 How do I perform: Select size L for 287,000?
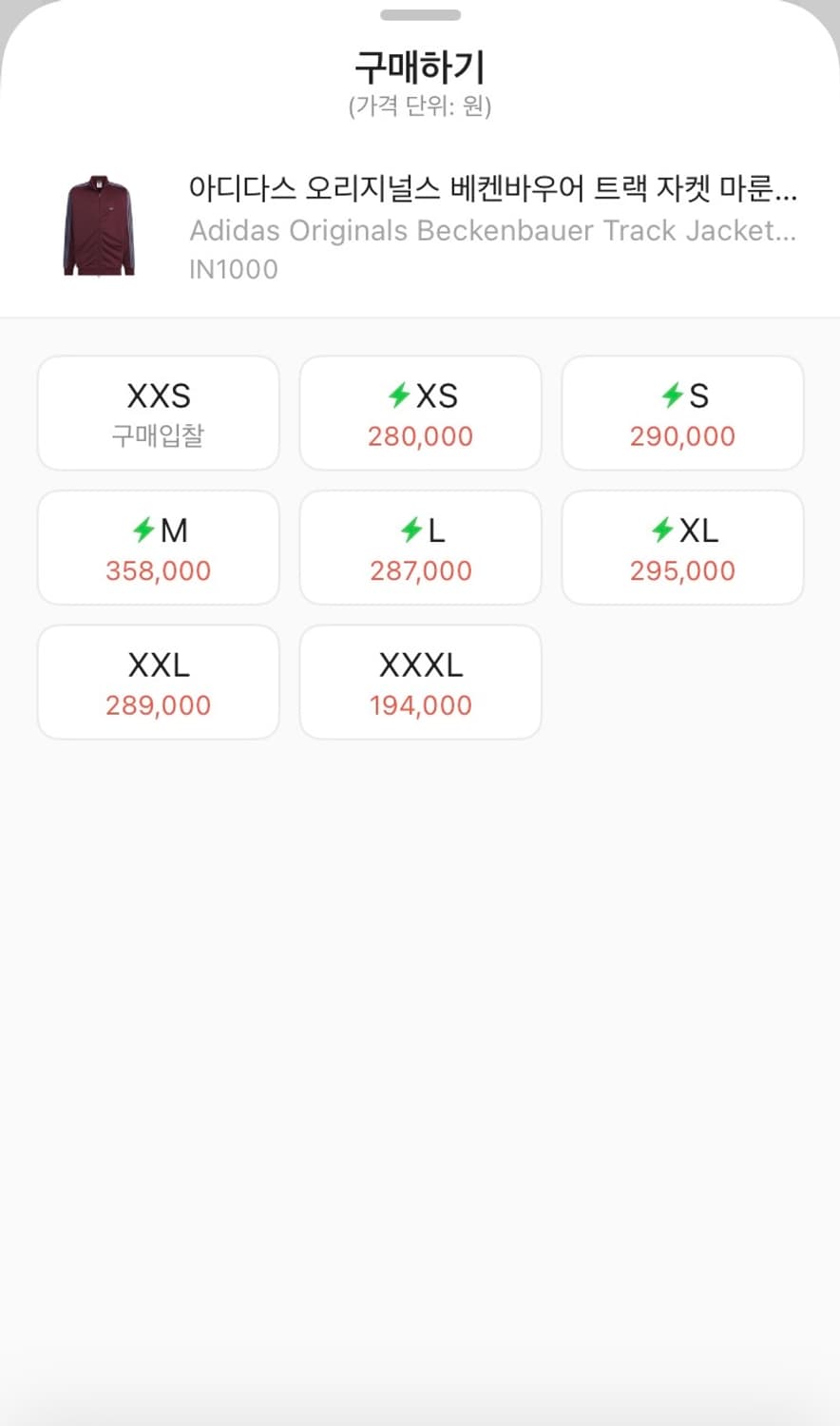pos(420,548)
